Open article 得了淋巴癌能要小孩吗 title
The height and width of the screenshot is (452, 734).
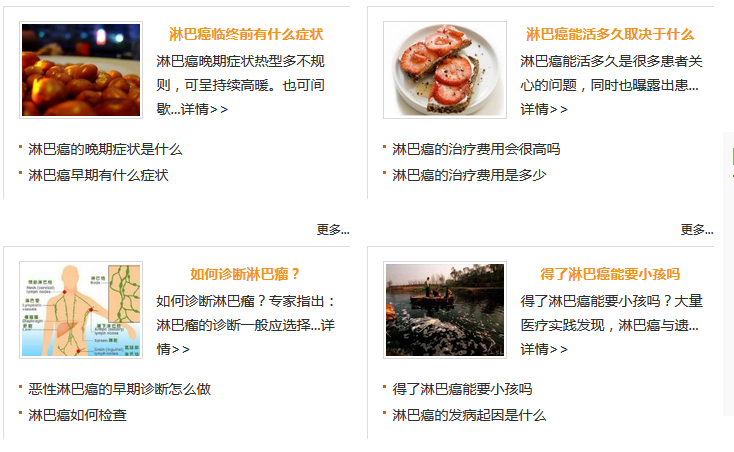(x=610, y=274)
